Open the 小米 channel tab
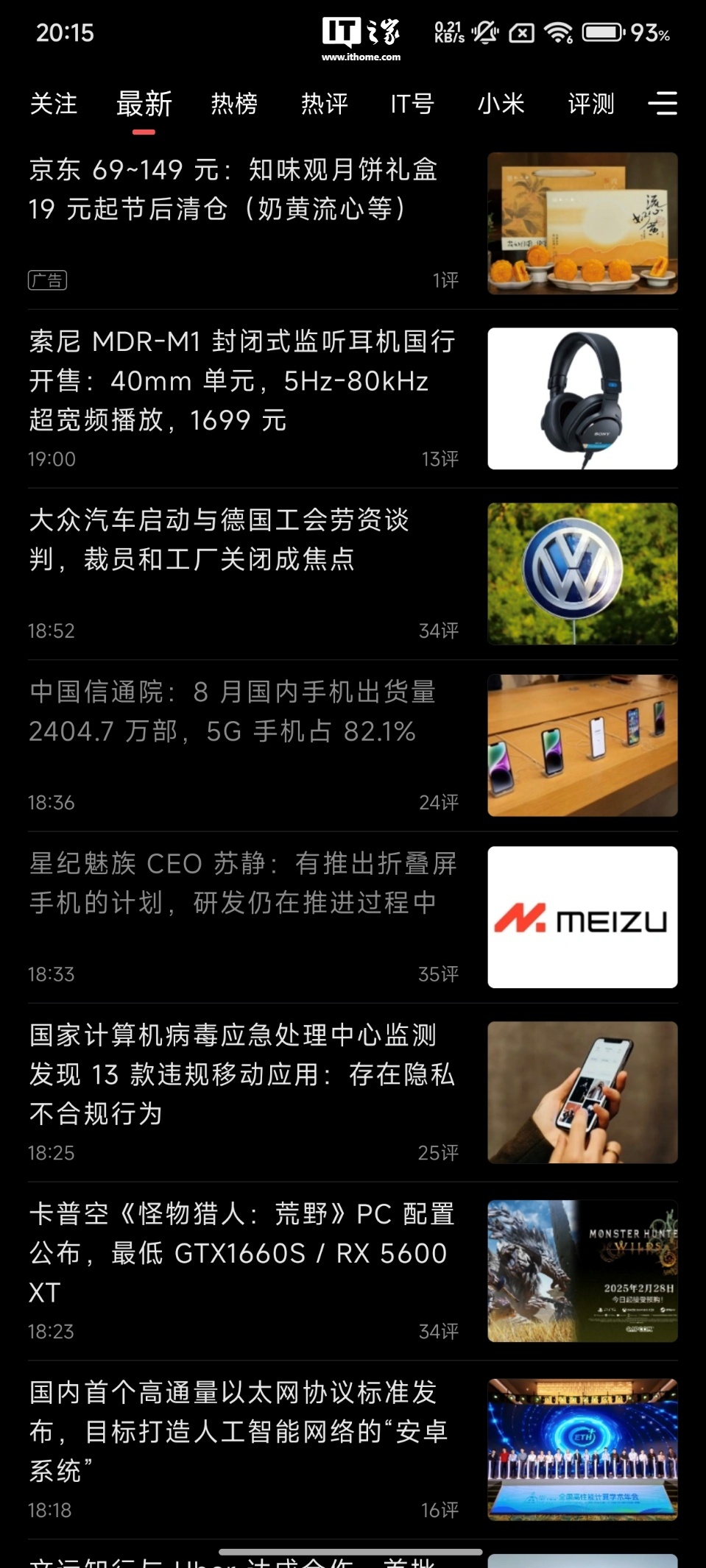The image size is (706, 1568). pos(501,104)
